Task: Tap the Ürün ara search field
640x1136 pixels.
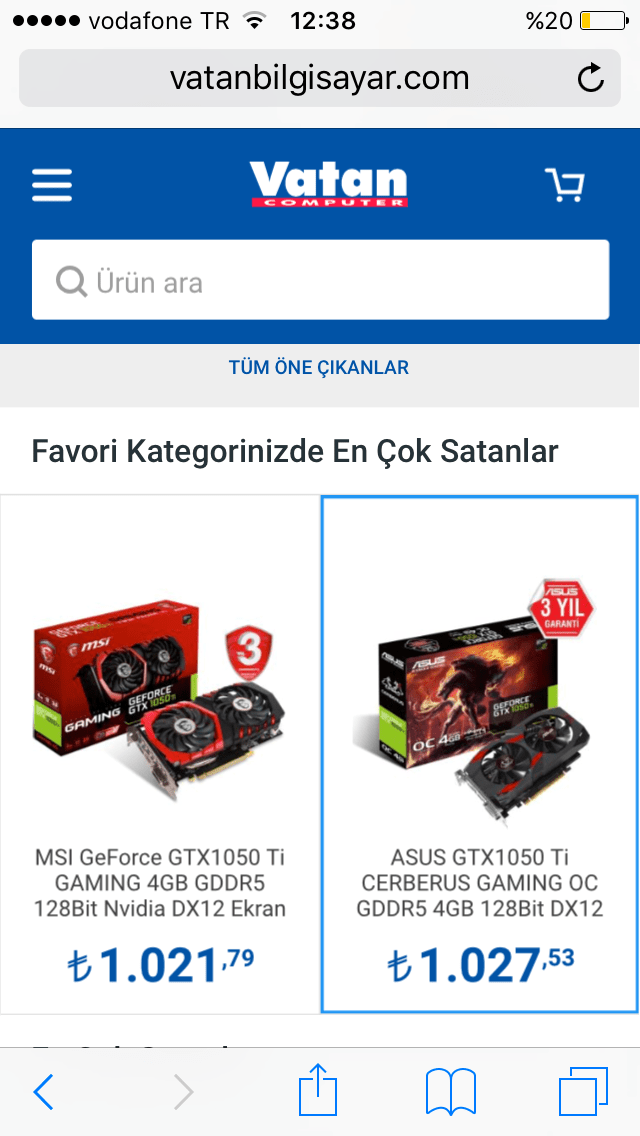Action: click(x=320, y=281)
